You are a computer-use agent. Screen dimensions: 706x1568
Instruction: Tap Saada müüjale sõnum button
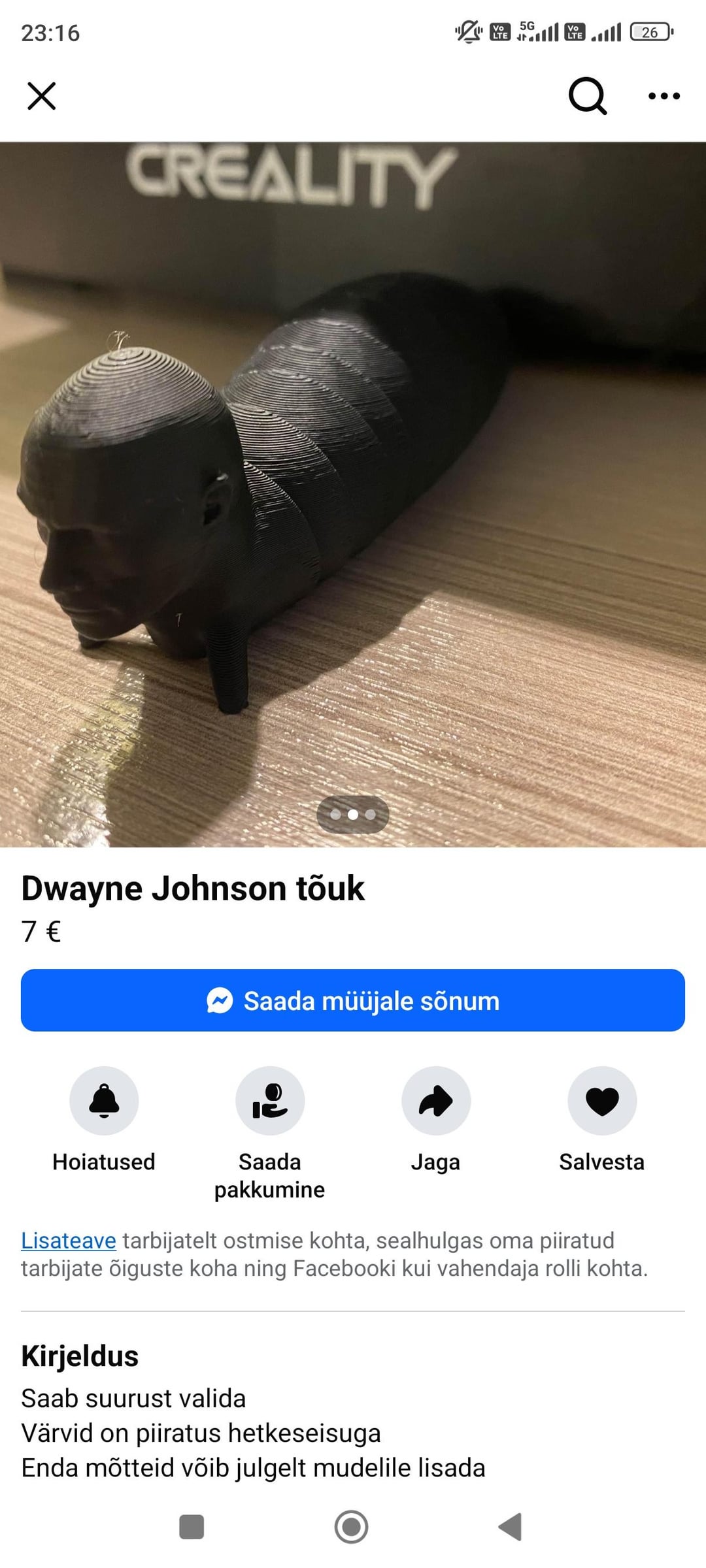click(353, 1000)
